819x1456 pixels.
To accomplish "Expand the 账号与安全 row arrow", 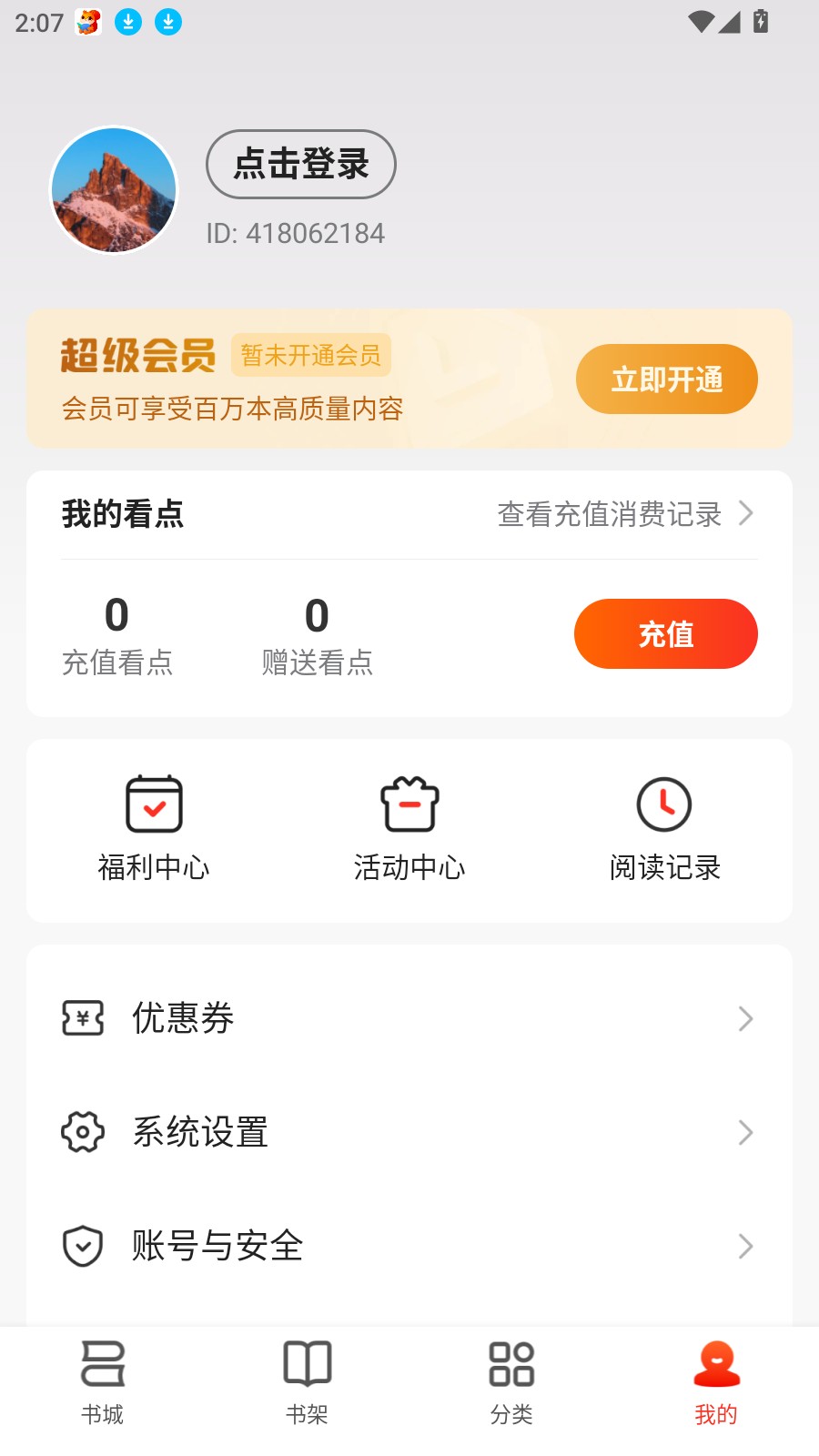I will click(746, 1247).
